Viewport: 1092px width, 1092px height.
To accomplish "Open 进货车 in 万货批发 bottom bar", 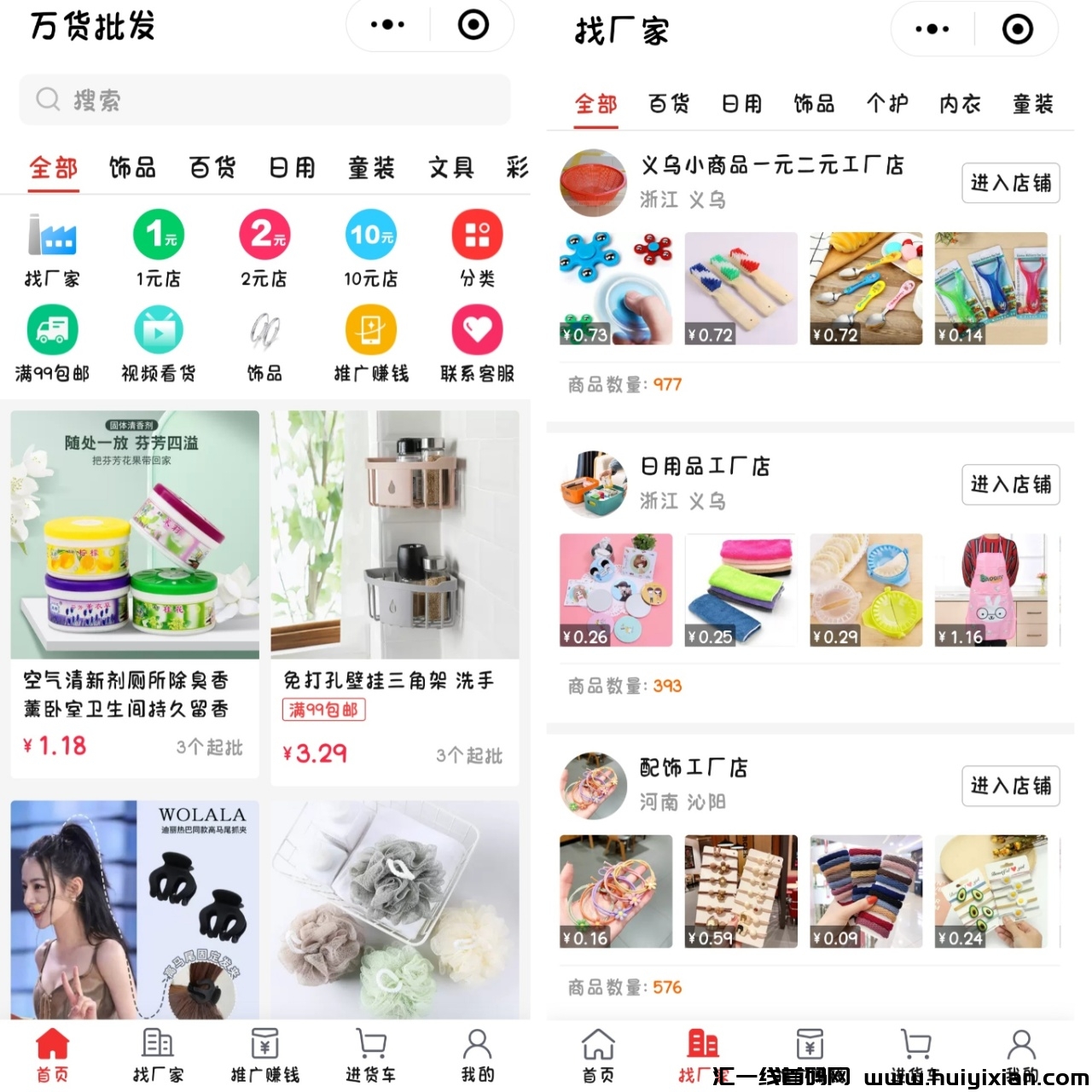I will (x=371, y=1055).
